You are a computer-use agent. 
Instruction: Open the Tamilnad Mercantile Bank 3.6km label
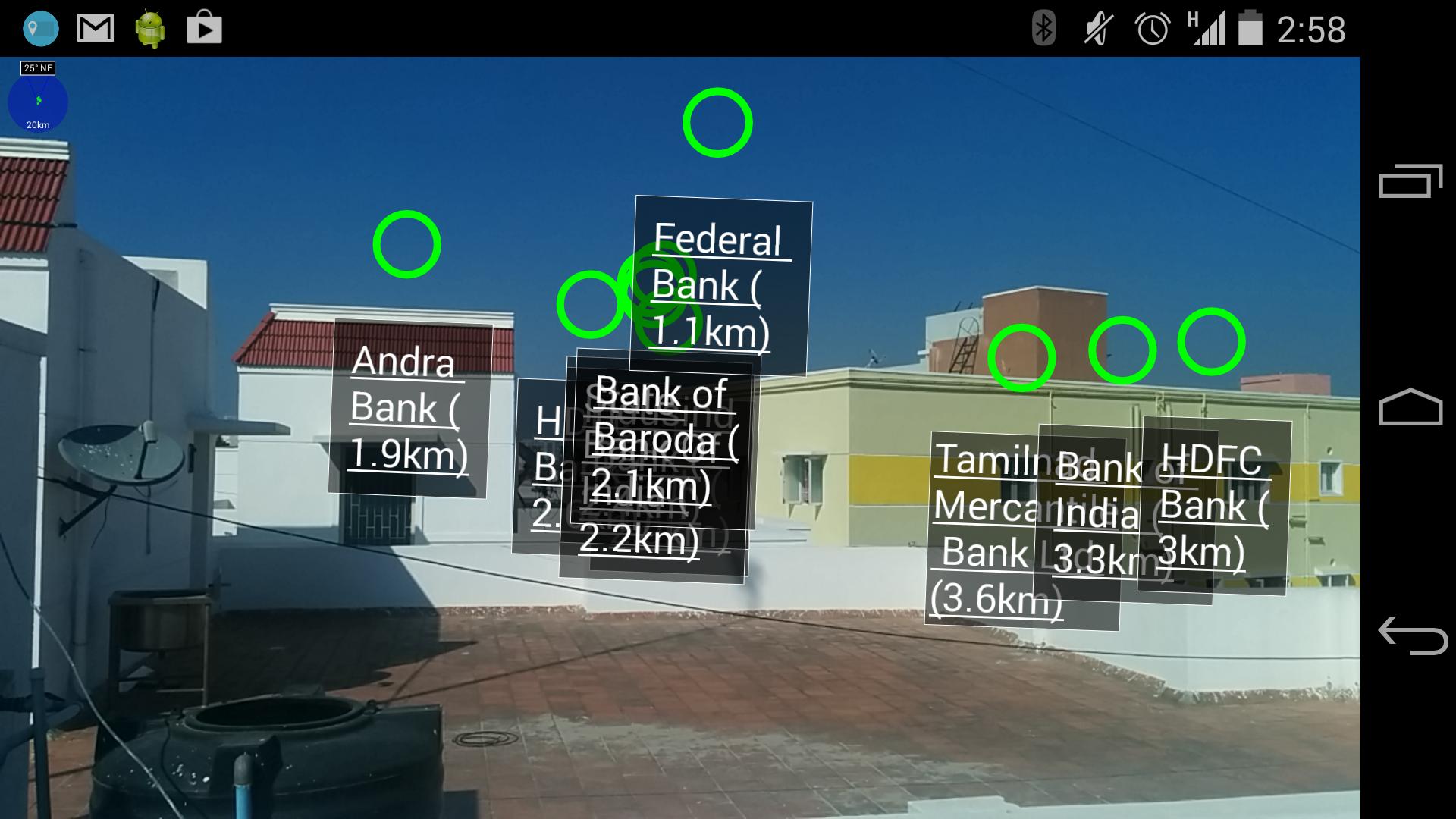(x=982, y=529)
